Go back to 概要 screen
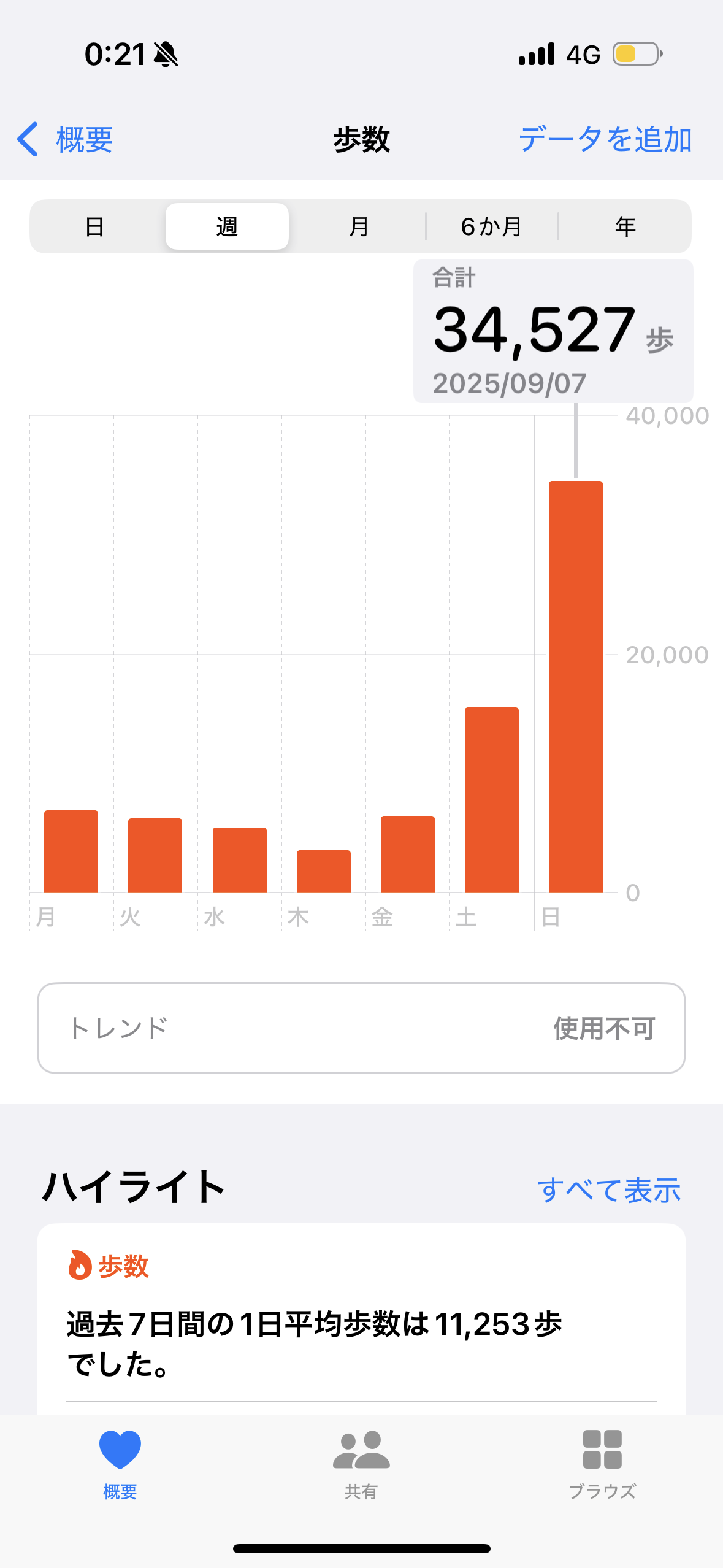The width and height of the screenshot is (723, 1568). tap(66, 140)
